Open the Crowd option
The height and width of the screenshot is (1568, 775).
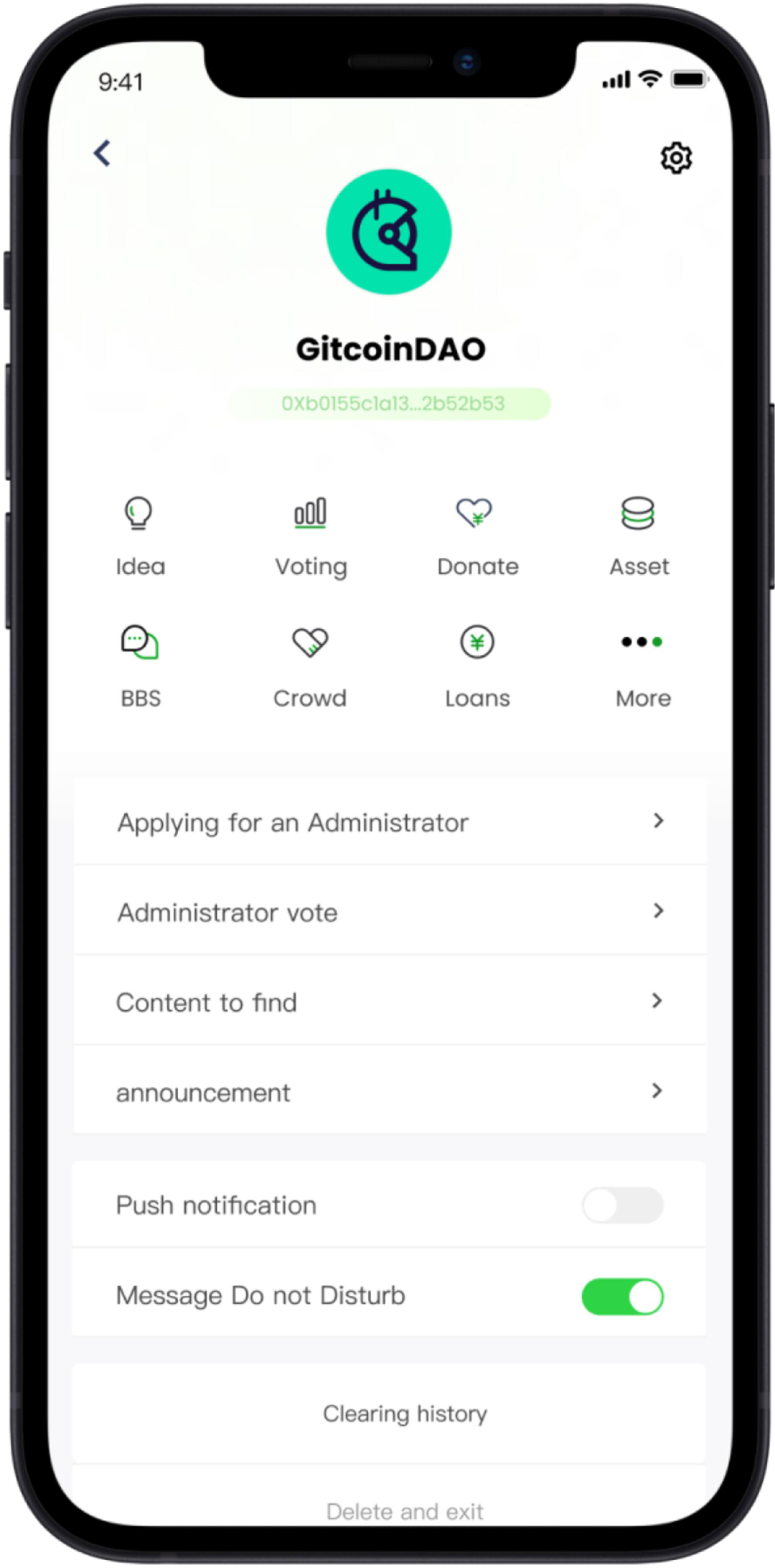[x=310, y=666]
